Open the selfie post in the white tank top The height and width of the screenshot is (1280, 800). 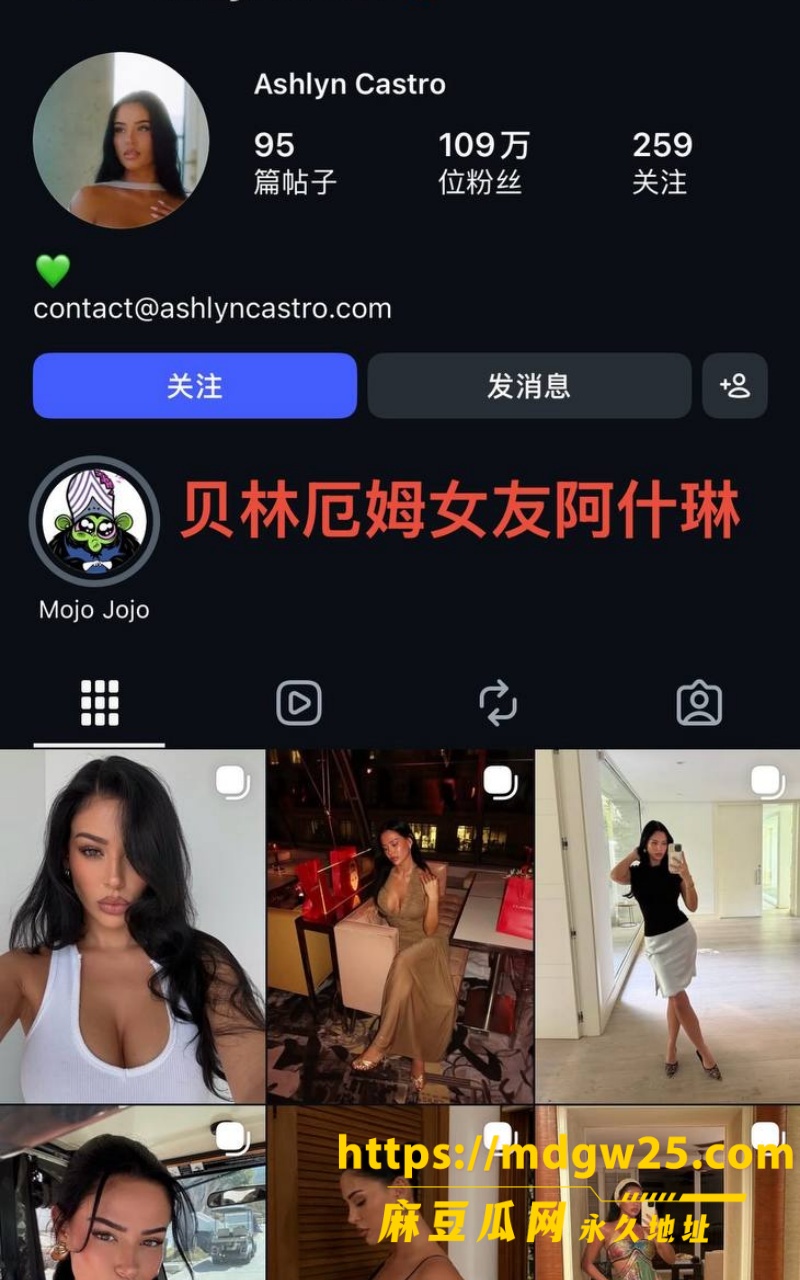point(132,926)
